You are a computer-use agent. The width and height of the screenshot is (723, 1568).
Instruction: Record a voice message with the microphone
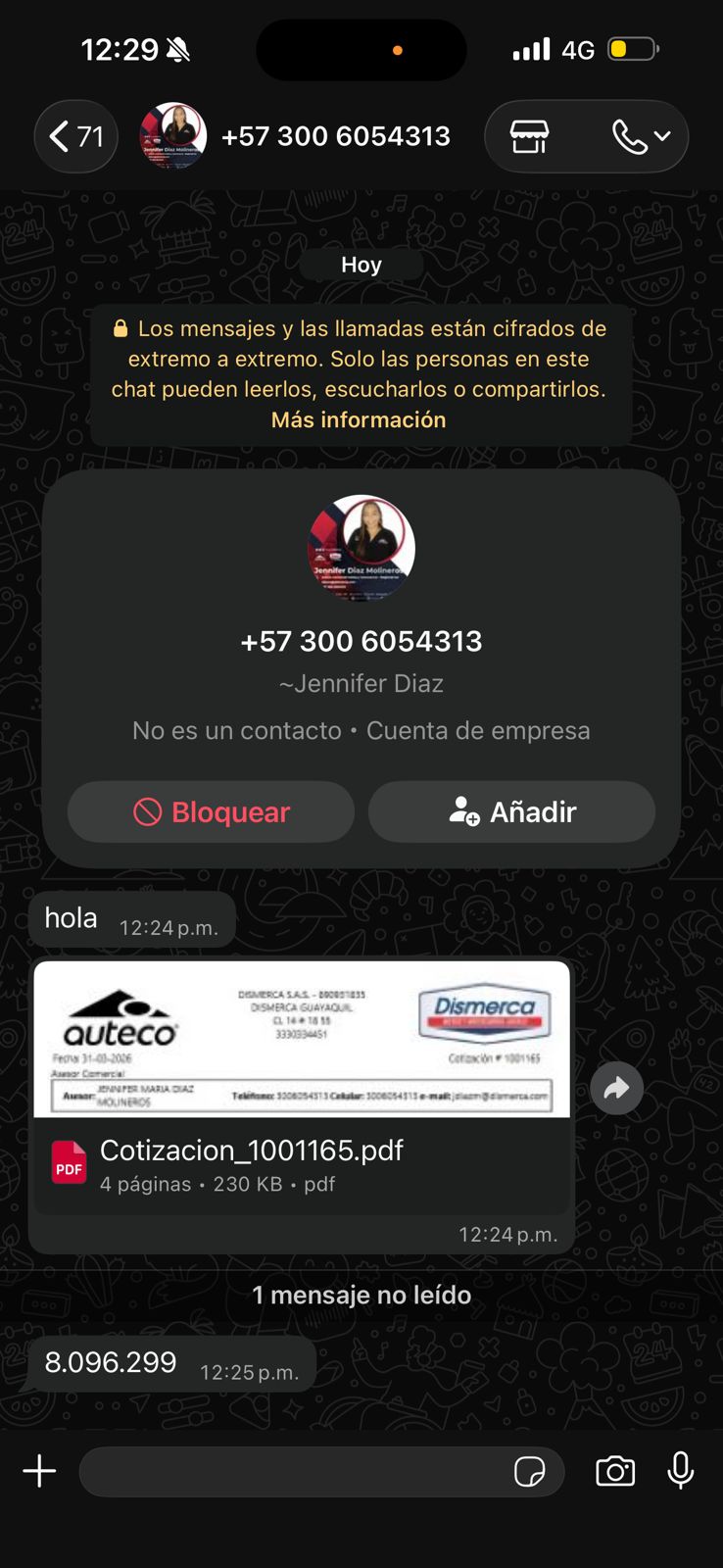click(x=681, y=1471)
